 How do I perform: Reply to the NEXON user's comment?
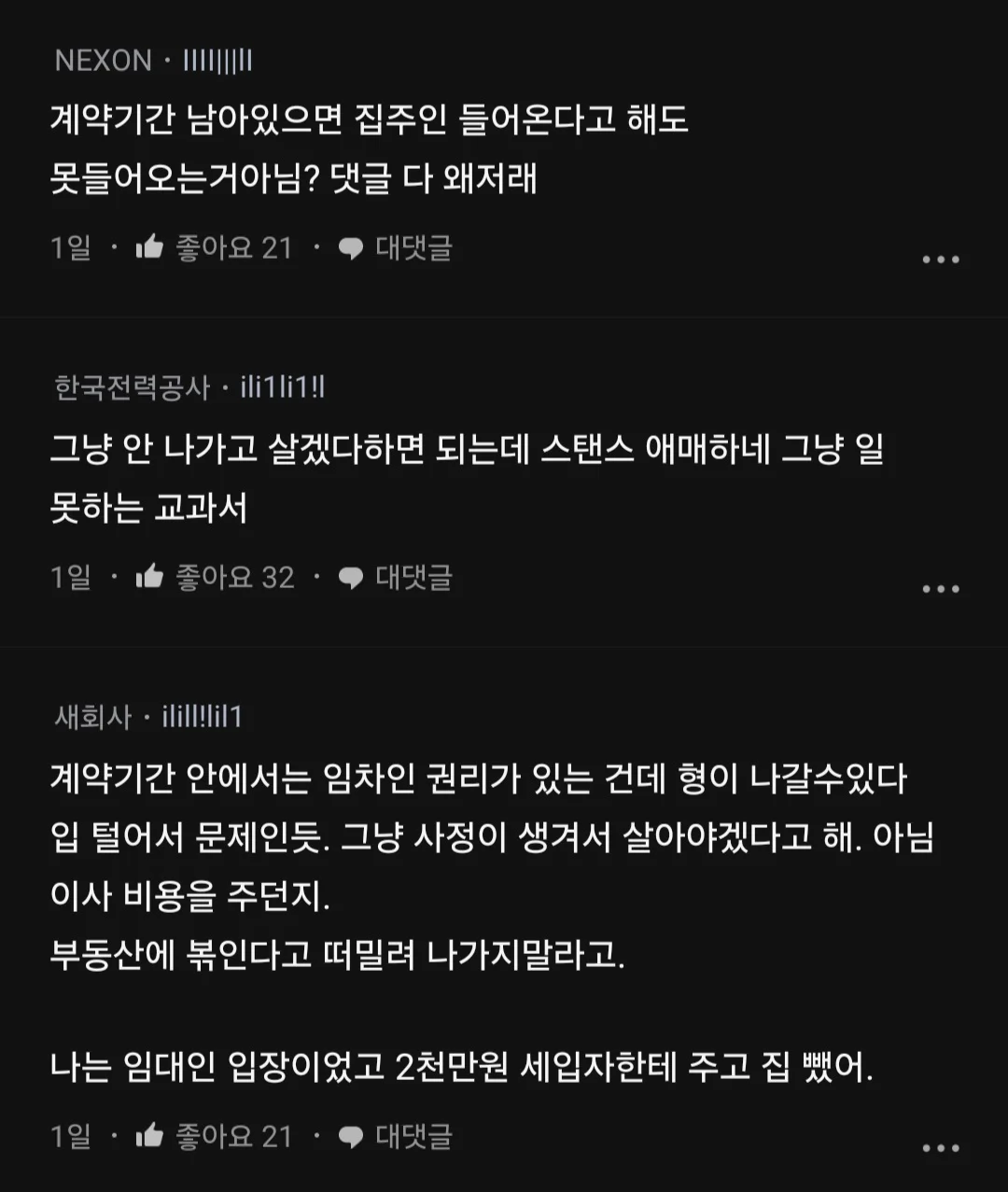[x=396, y=247]
